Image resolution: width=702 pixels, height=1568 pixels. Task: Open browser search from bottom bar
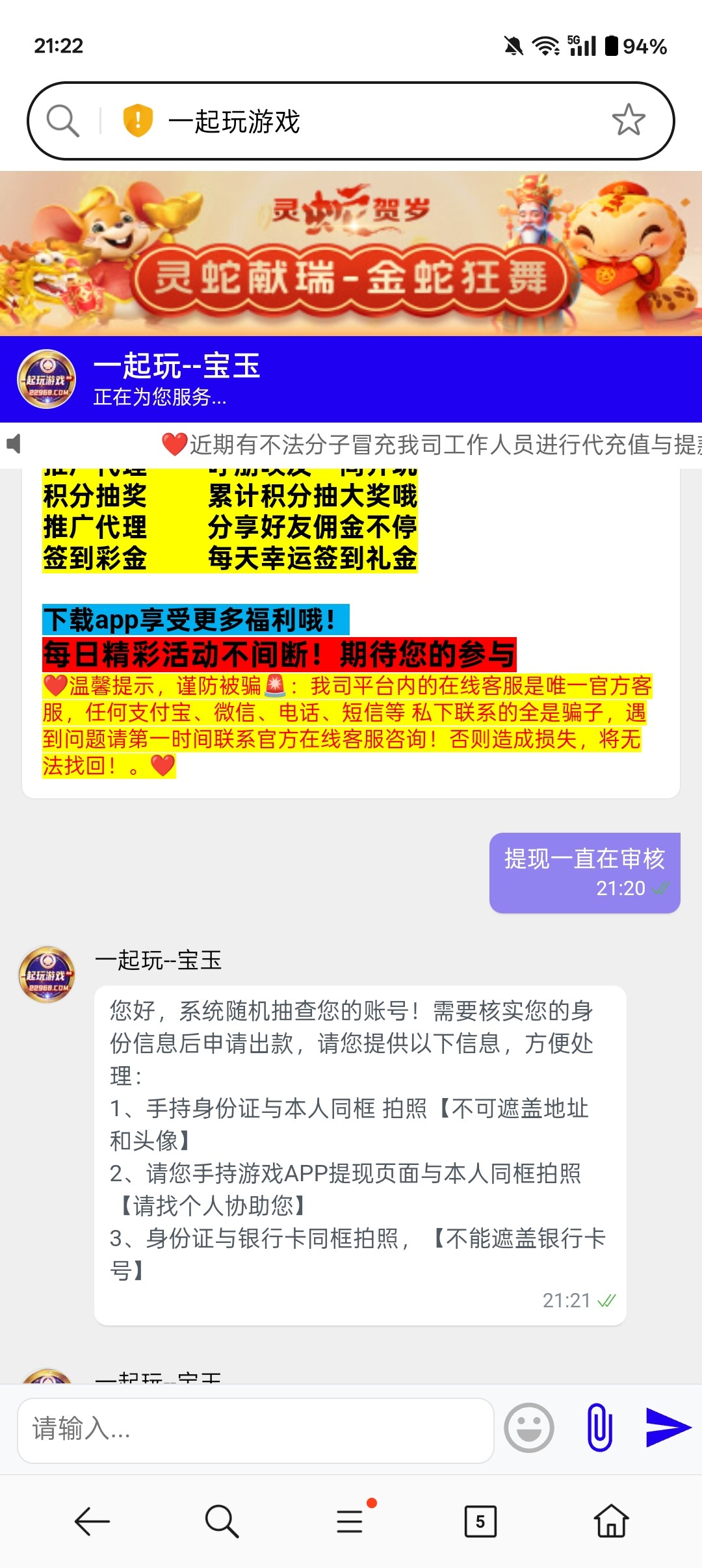(221, 1521)
